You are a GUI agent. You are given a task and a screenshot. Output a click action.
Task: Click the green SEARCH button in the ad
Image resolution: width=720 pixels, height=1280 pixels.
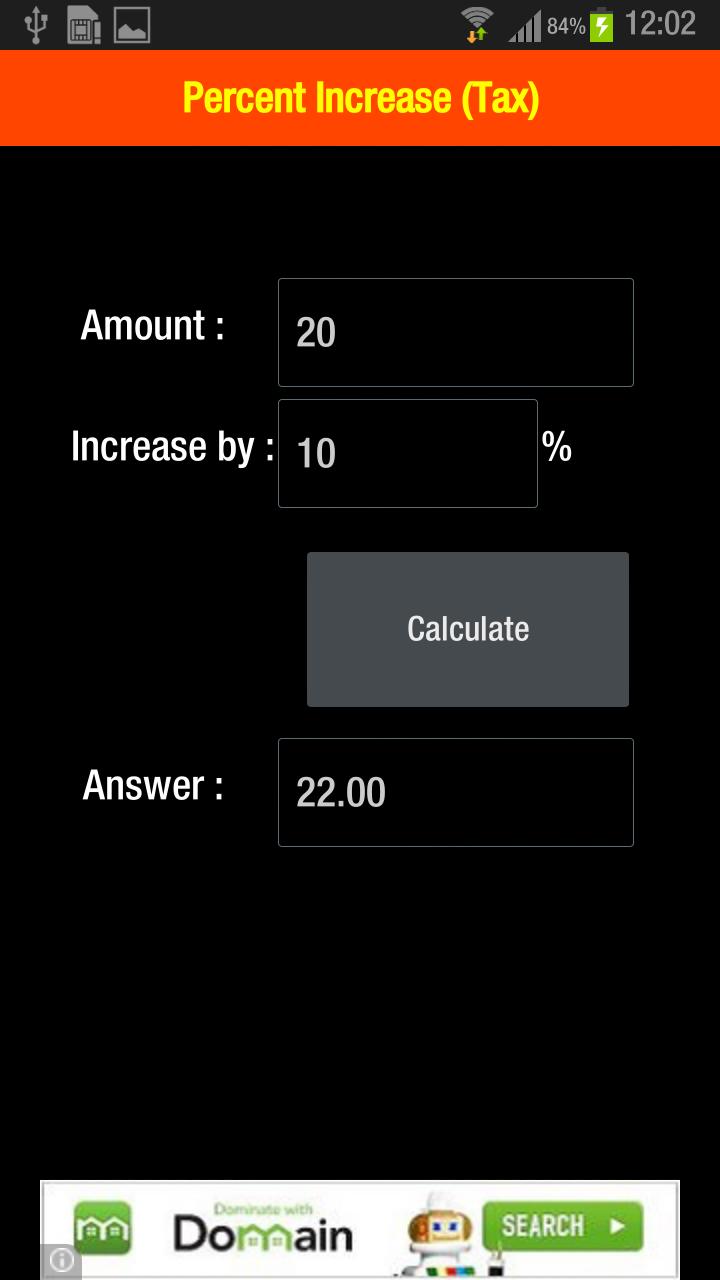pos(562,1226)
